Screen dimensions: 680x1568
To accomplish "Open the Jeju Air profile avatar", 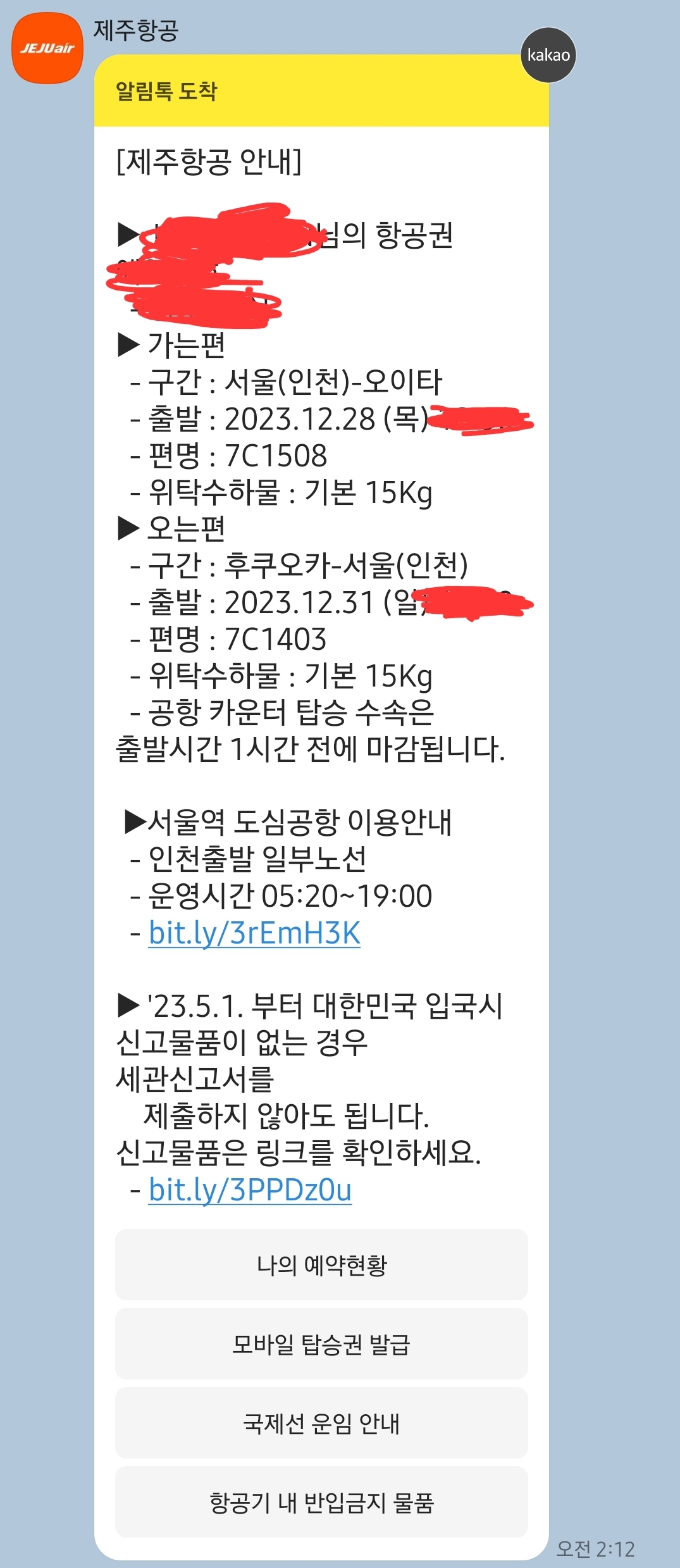I will pyautogui.click(x=47, y=48).
